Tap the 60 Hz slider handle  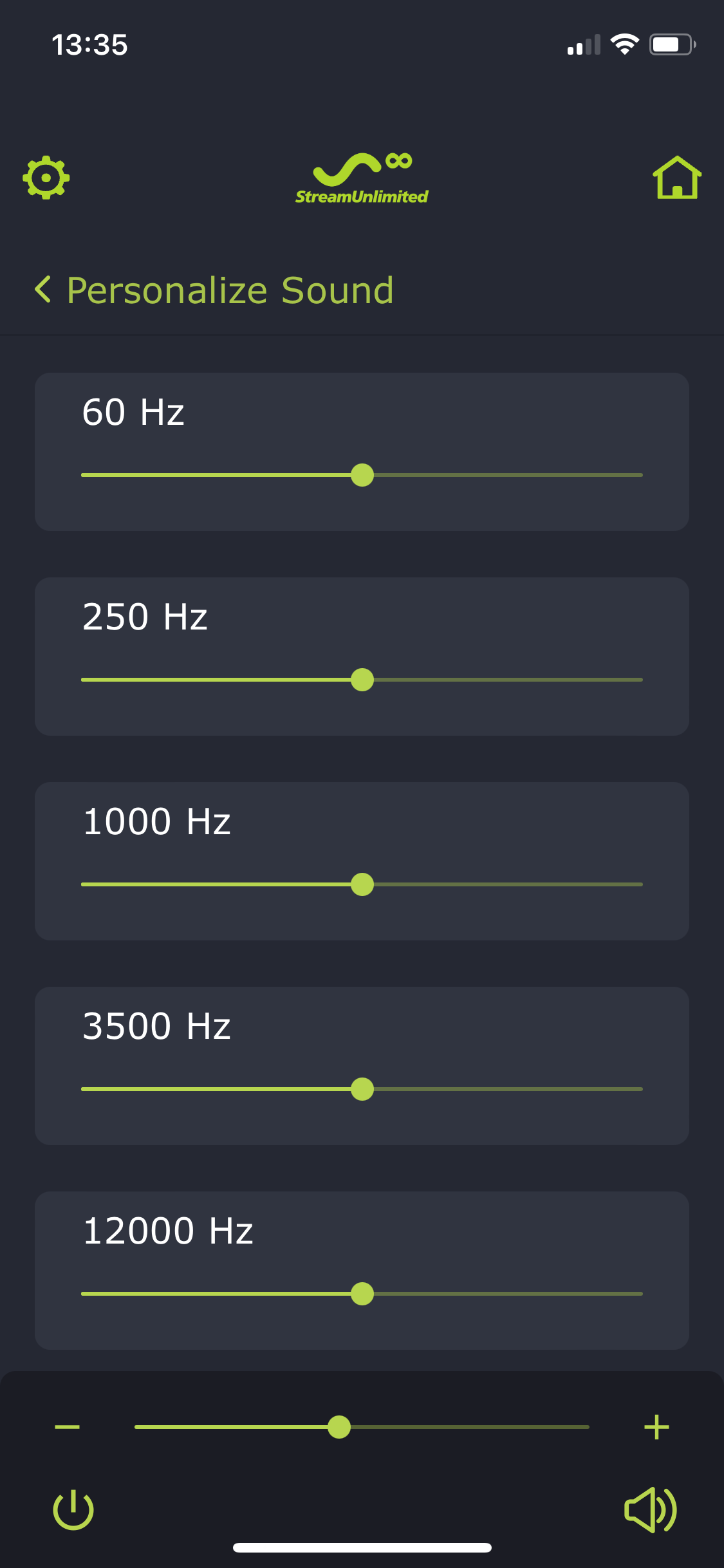click(362, 475)
